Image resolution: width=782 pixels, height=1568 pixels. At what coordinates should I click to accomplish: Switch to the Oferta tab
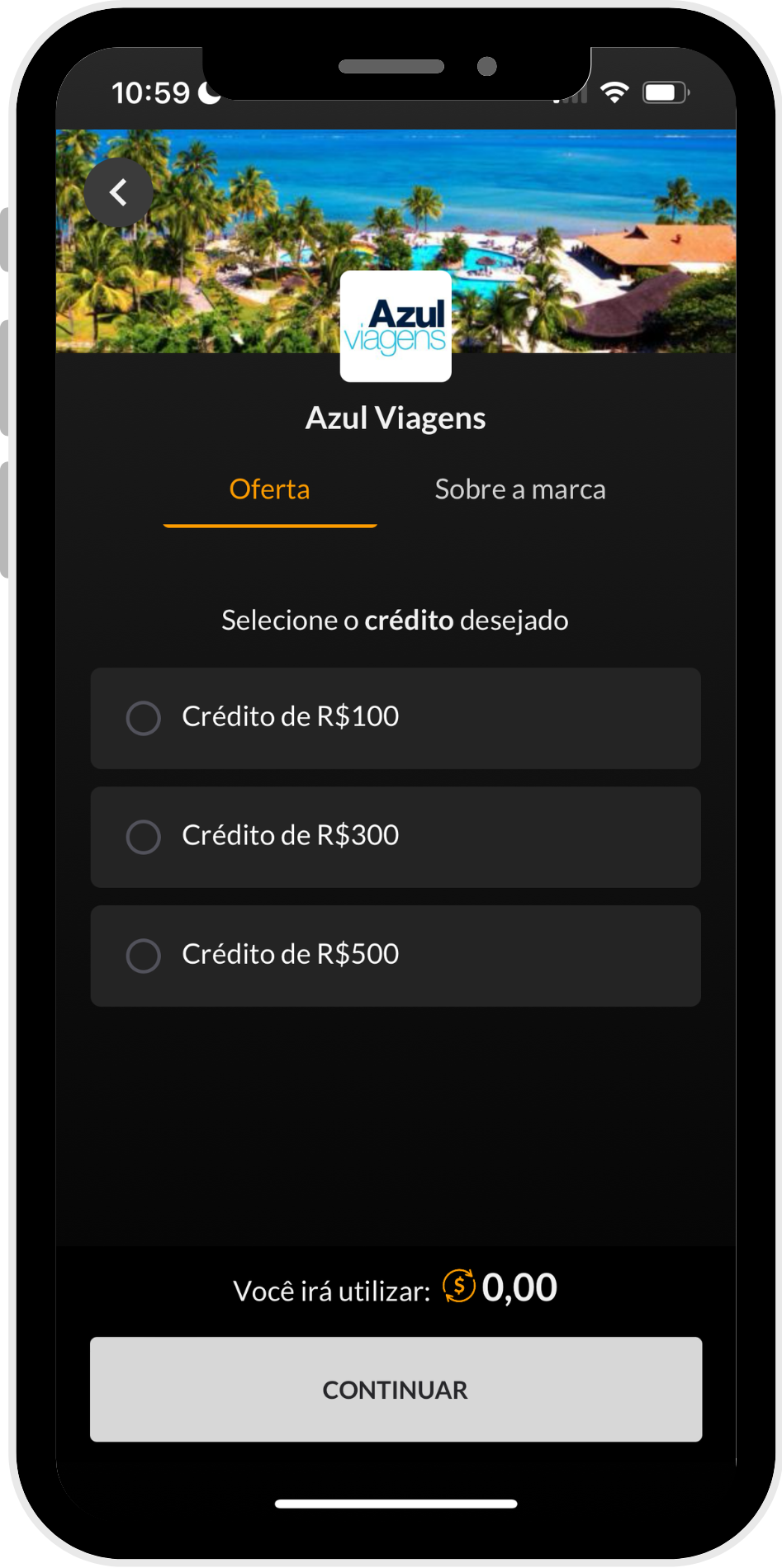point(270,489)
